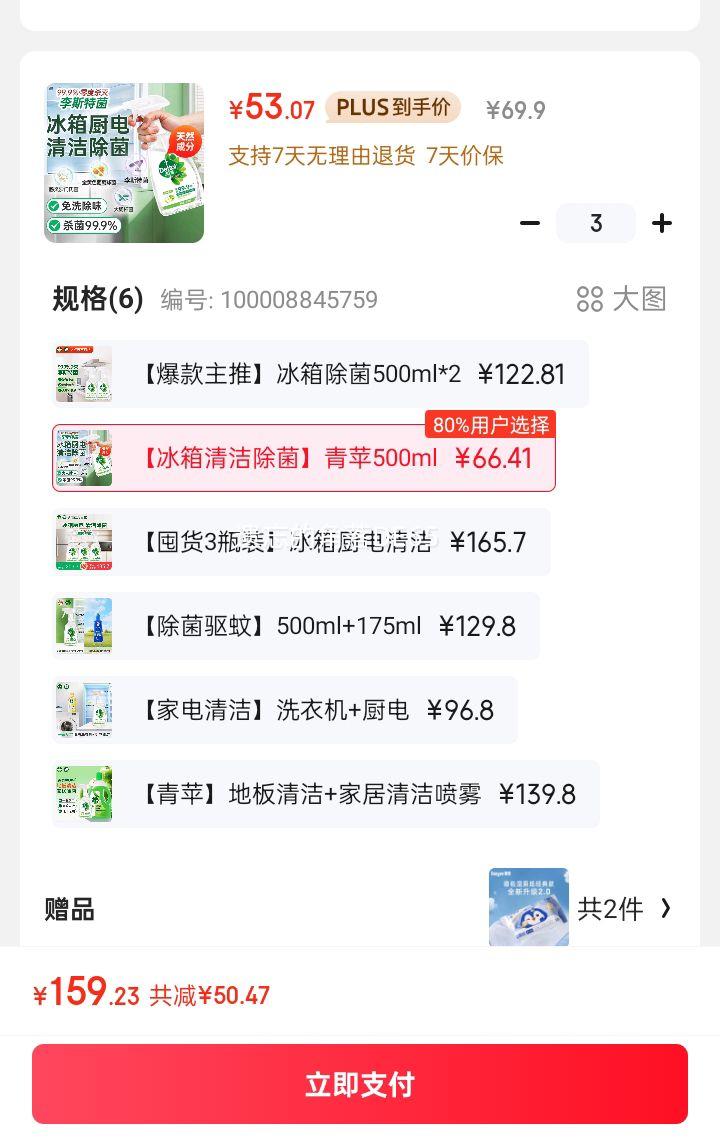The height and width of the screenshot is (1141, 720).
Task: Select the 家电清洁 洗衣机+厨电 spec option
Action: click(x=285, y=710)
